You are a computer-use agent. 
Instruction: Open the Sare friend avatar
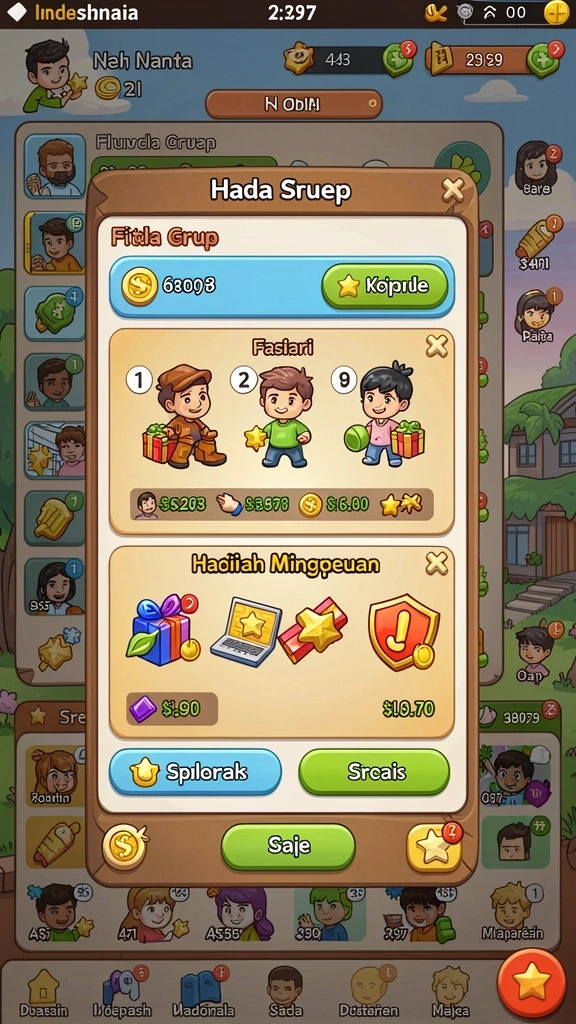[537, 168]
